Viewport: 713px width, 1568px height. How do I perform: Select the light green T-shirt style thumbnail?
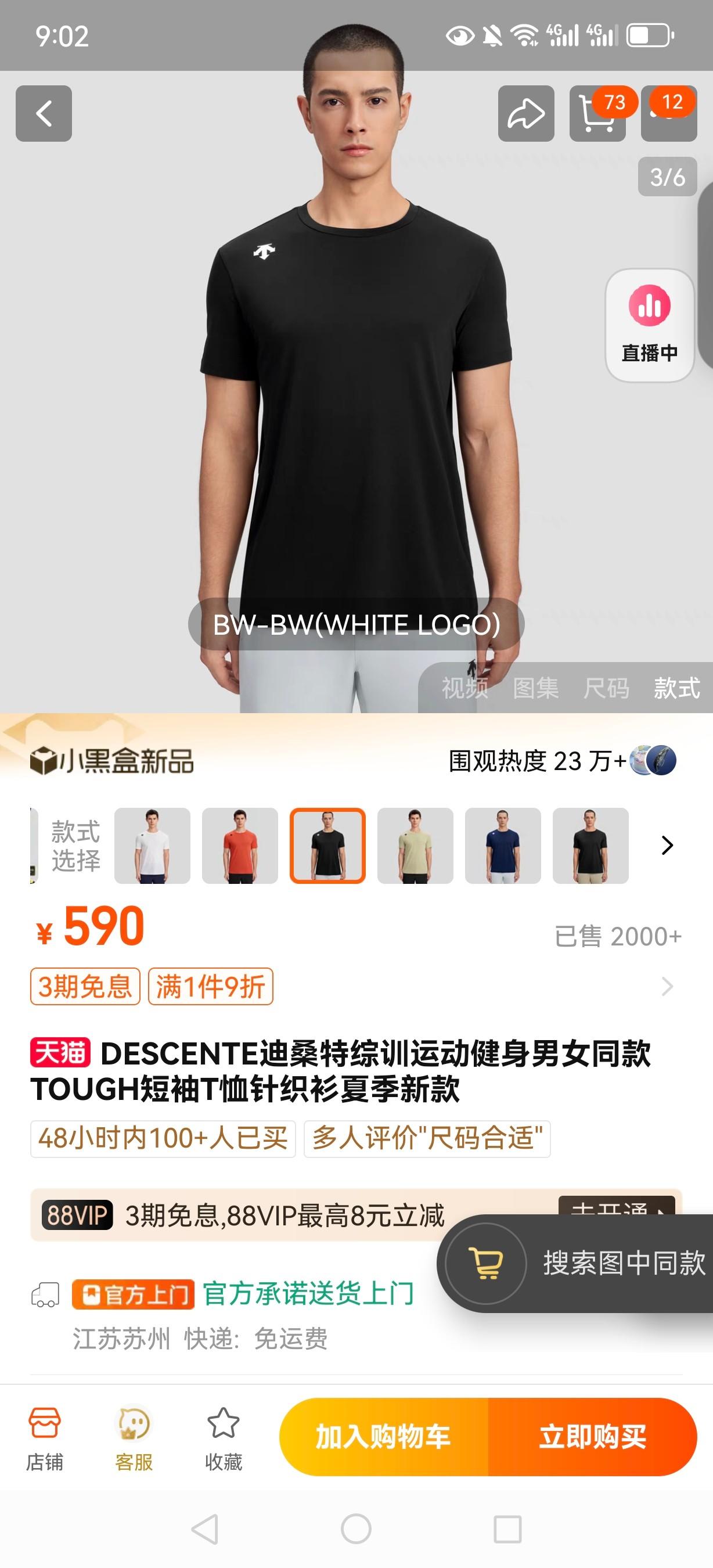[415, 846]
